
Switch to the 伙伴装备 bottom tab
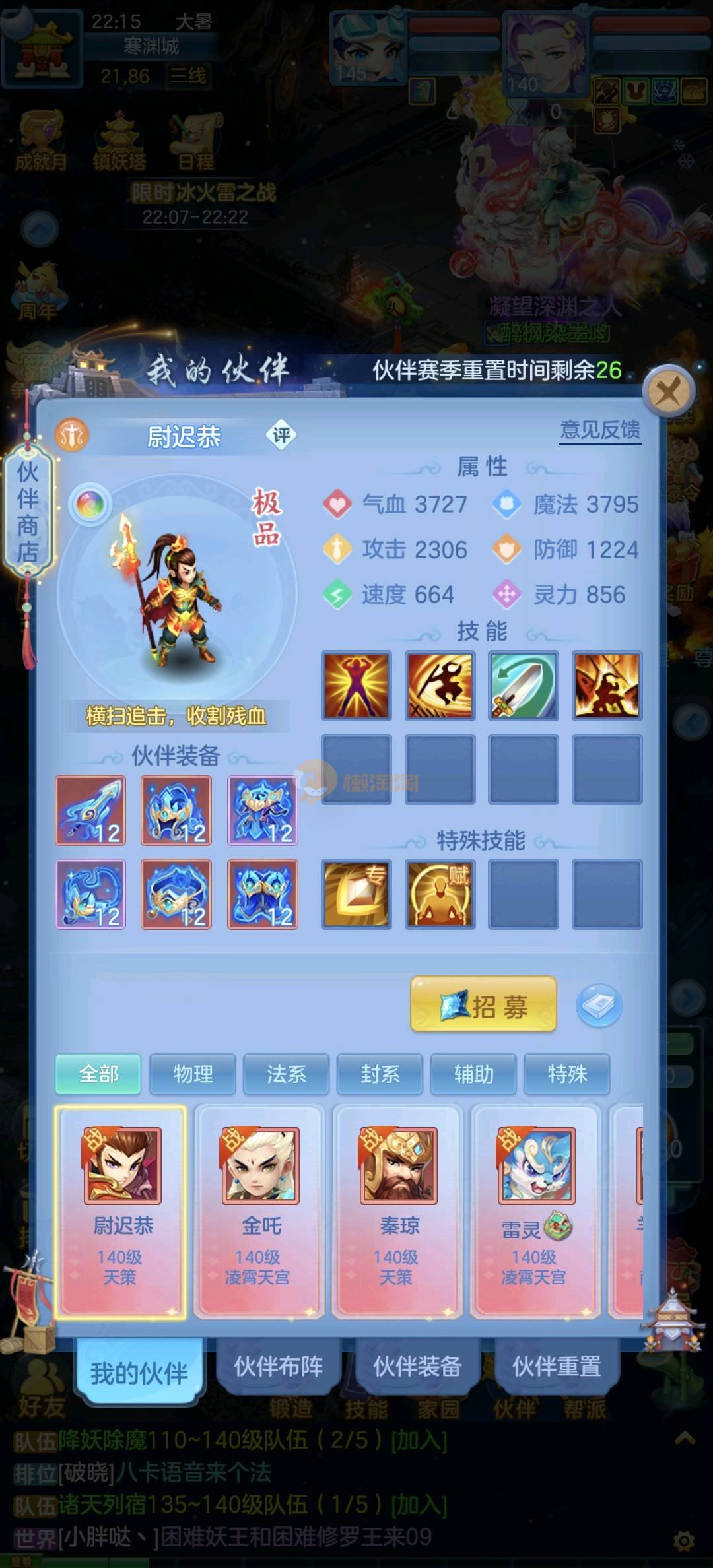[417, 1365]
